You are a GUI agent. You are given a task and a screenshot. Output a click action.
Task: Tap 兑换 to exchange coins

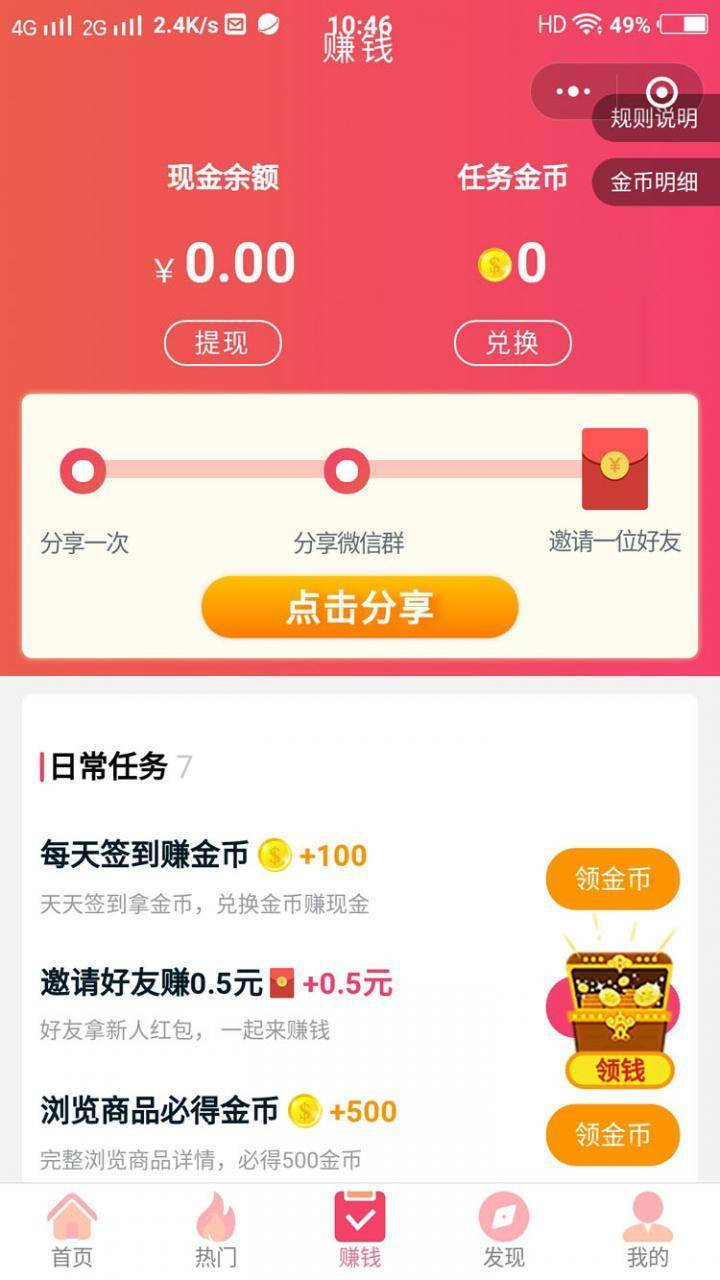(512, 343)
